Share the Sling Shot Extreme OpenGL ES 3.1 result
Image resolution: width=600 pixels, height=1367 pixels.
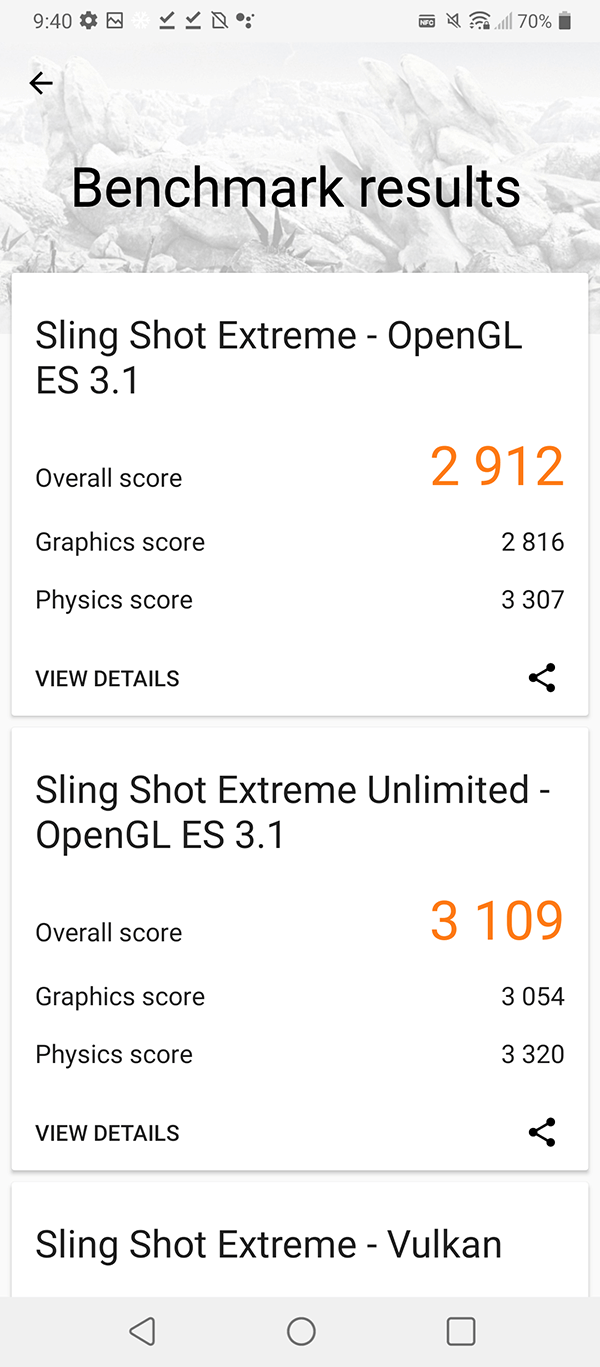(x=542, y=678)
